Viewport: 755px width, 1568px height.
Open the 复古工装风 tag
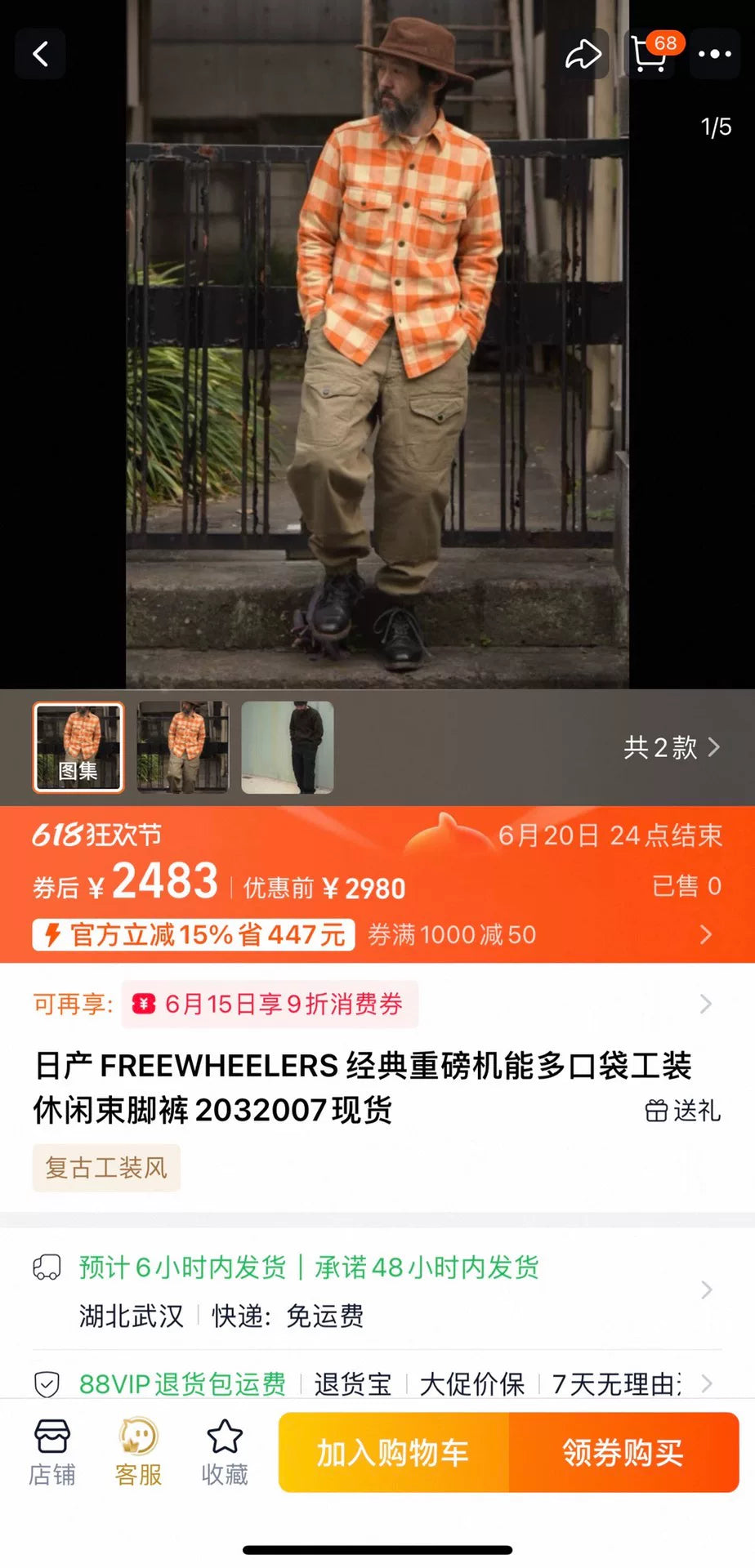click(106, 1168)
